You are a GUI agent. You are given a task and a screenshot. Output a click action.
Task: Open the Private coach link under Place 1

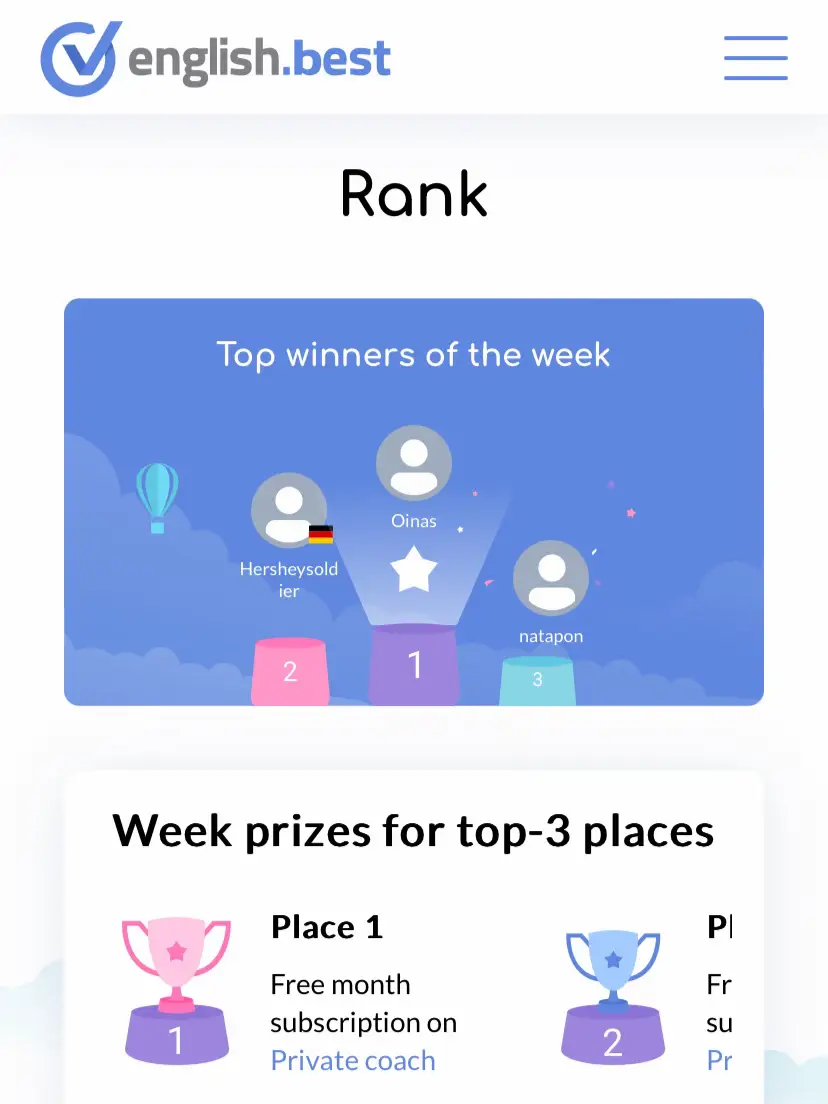tap(353, 1060)
